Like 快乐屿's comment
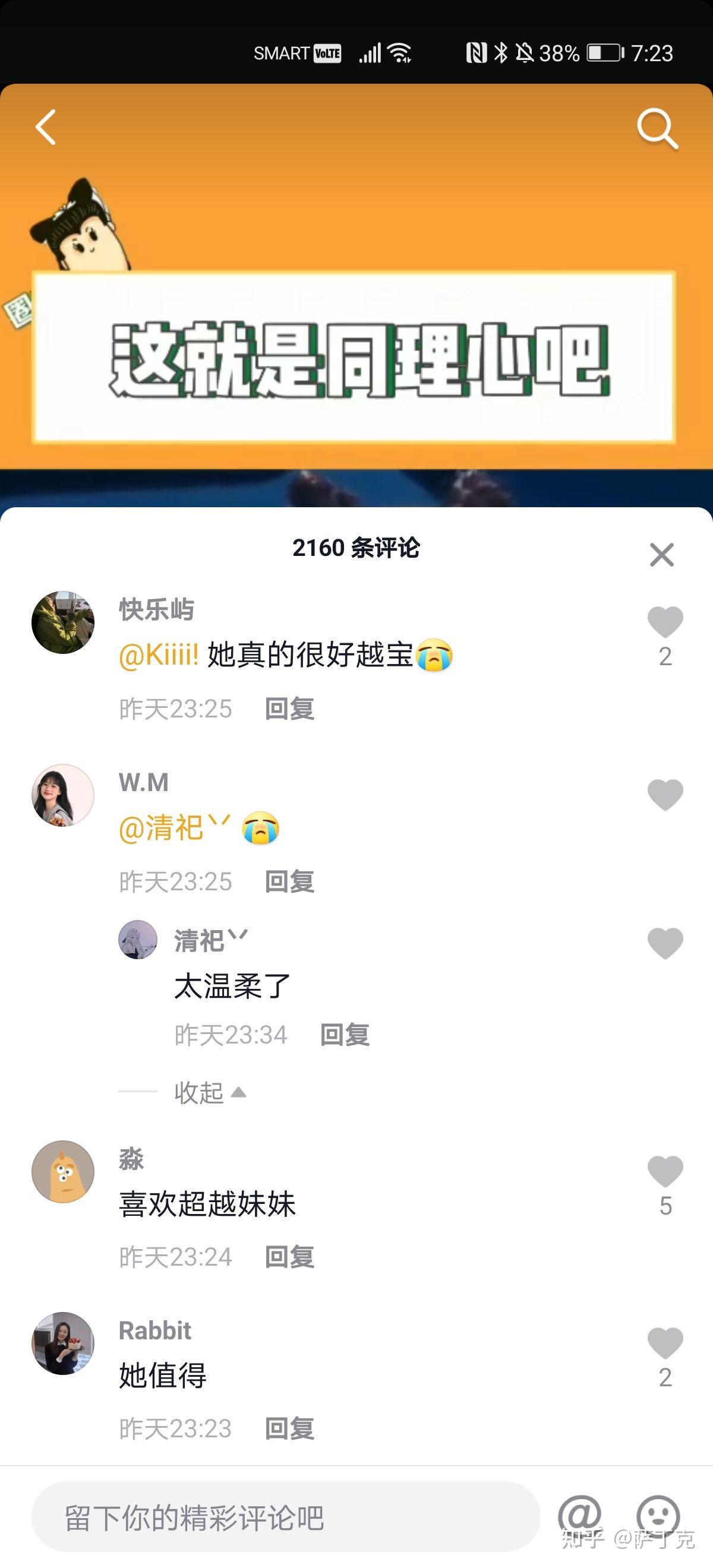This screenshot has width=713, height=1568. (x=665, y=622)
